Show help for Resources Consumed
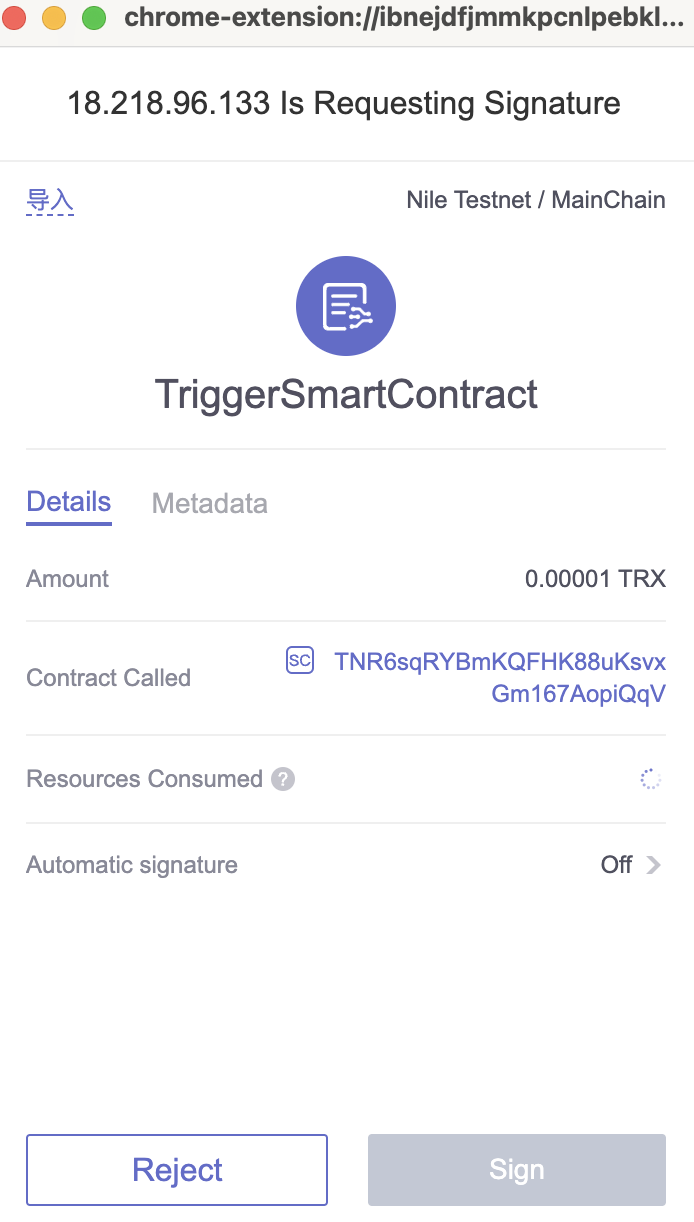Viewport: 694px width, 1222px height. (x=283, y=779)
